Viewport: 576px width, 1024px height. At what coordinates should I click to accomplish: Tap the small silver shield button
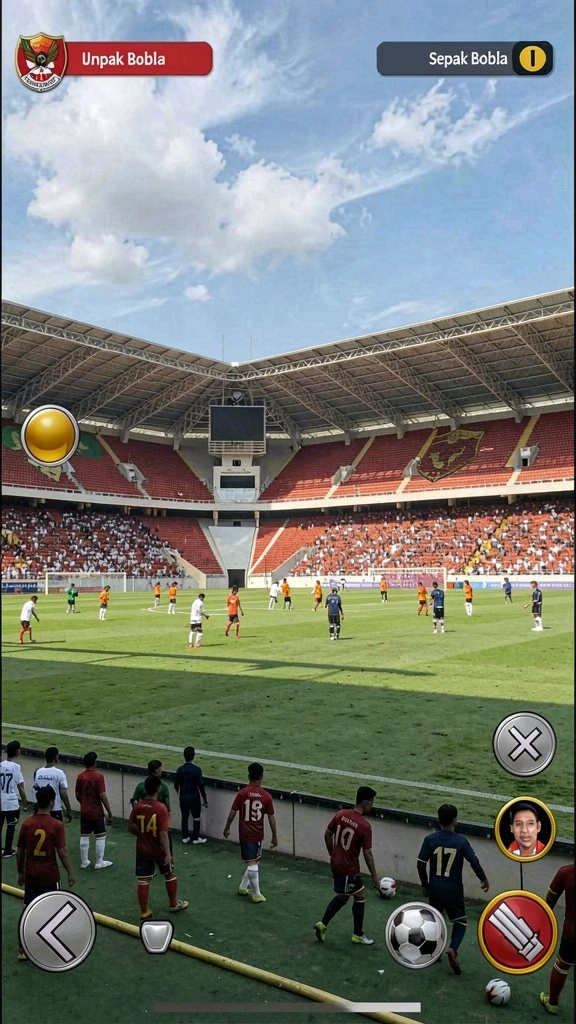157,936
